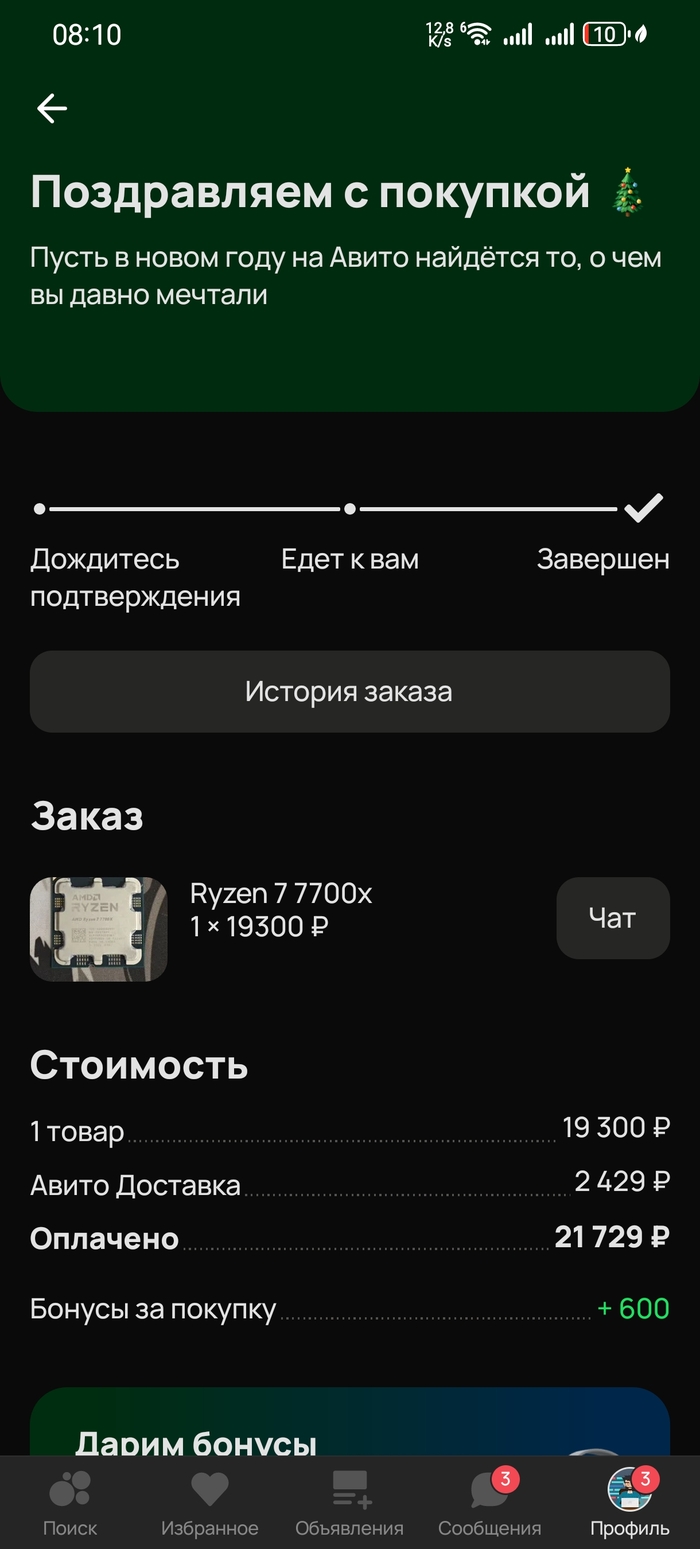Open Чат with the seller
Screen dimensions: 700x1549
pyautogui.click(x=612, y=918)
